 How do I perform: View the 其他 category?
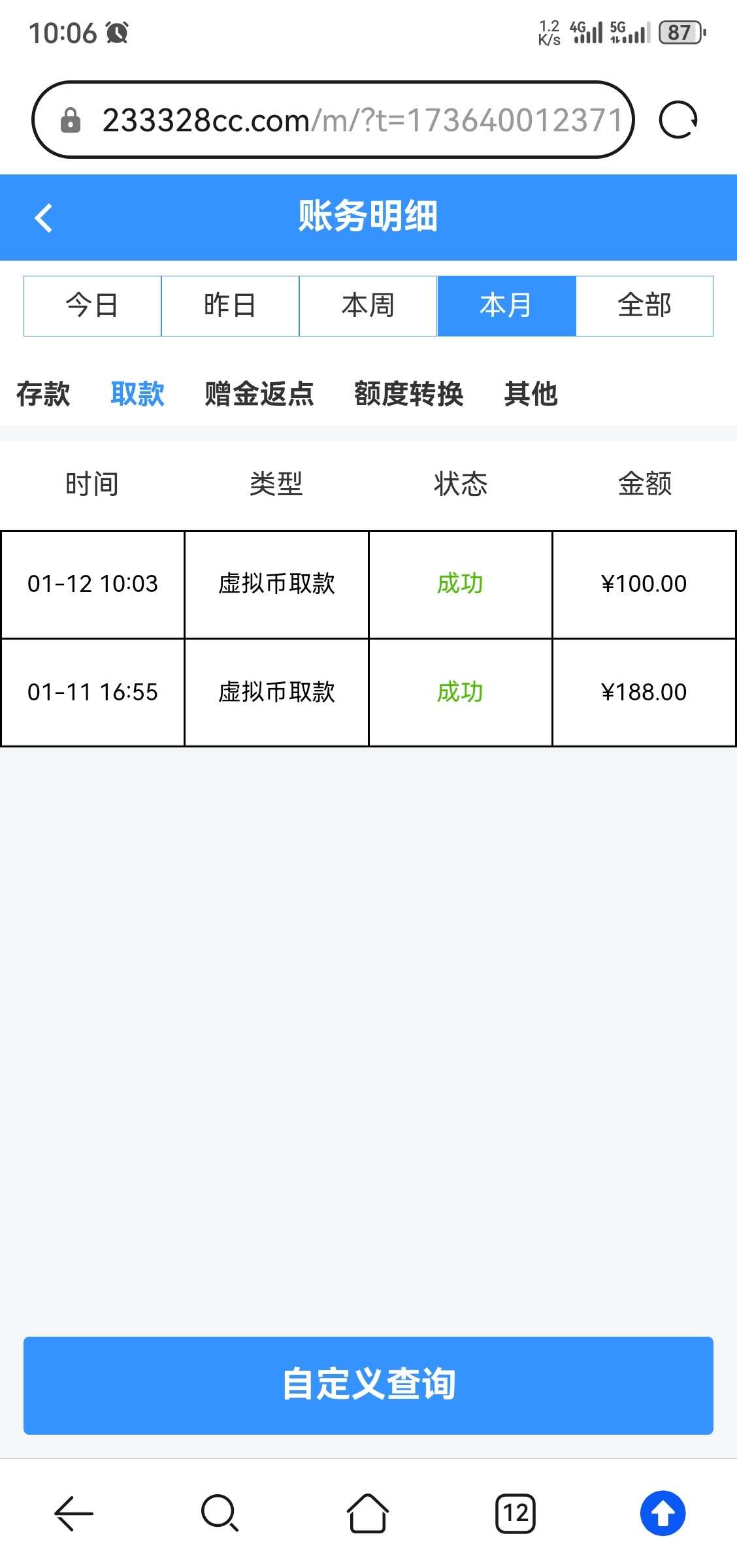[x=531, y=394]
